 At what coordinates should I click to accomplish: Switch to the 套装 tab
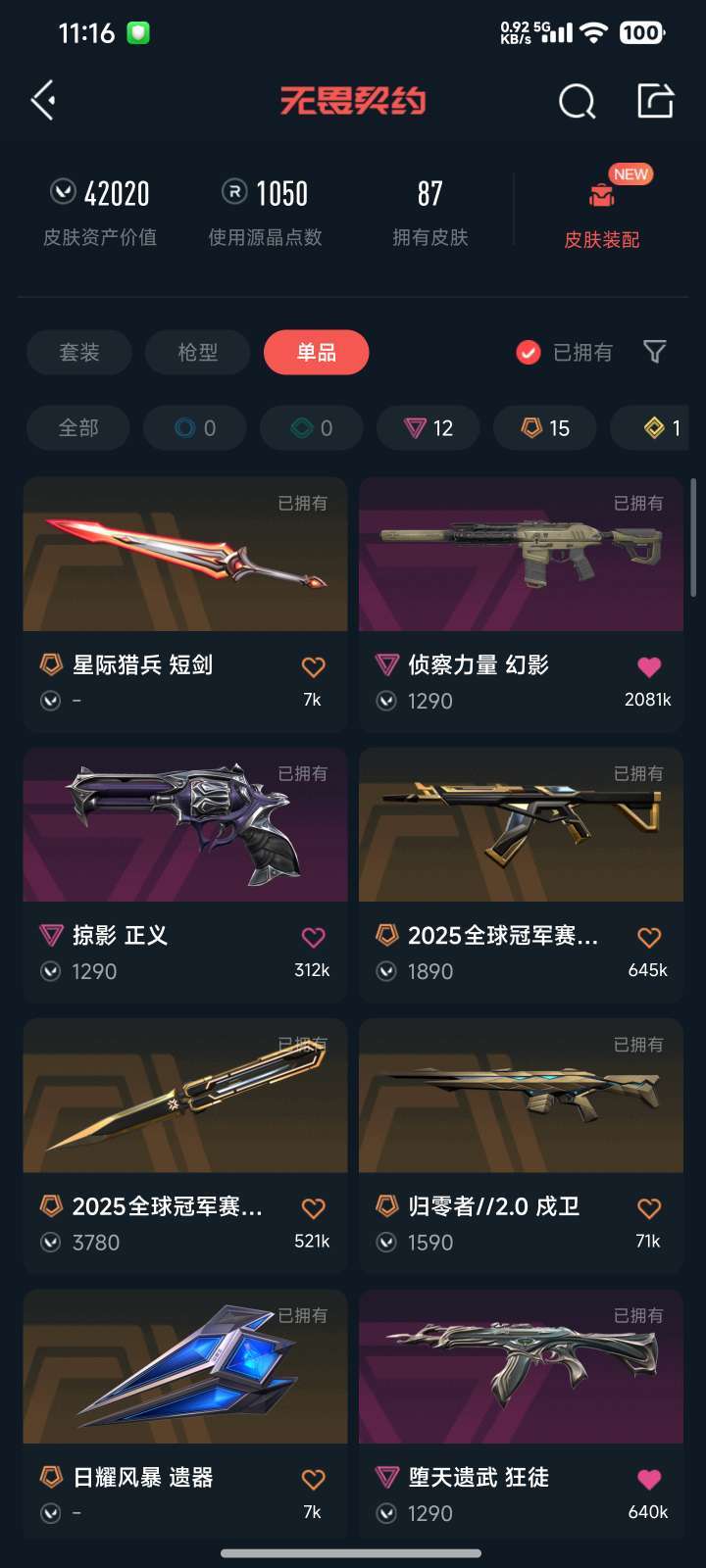pyautogui.click(x=79, y=352)
